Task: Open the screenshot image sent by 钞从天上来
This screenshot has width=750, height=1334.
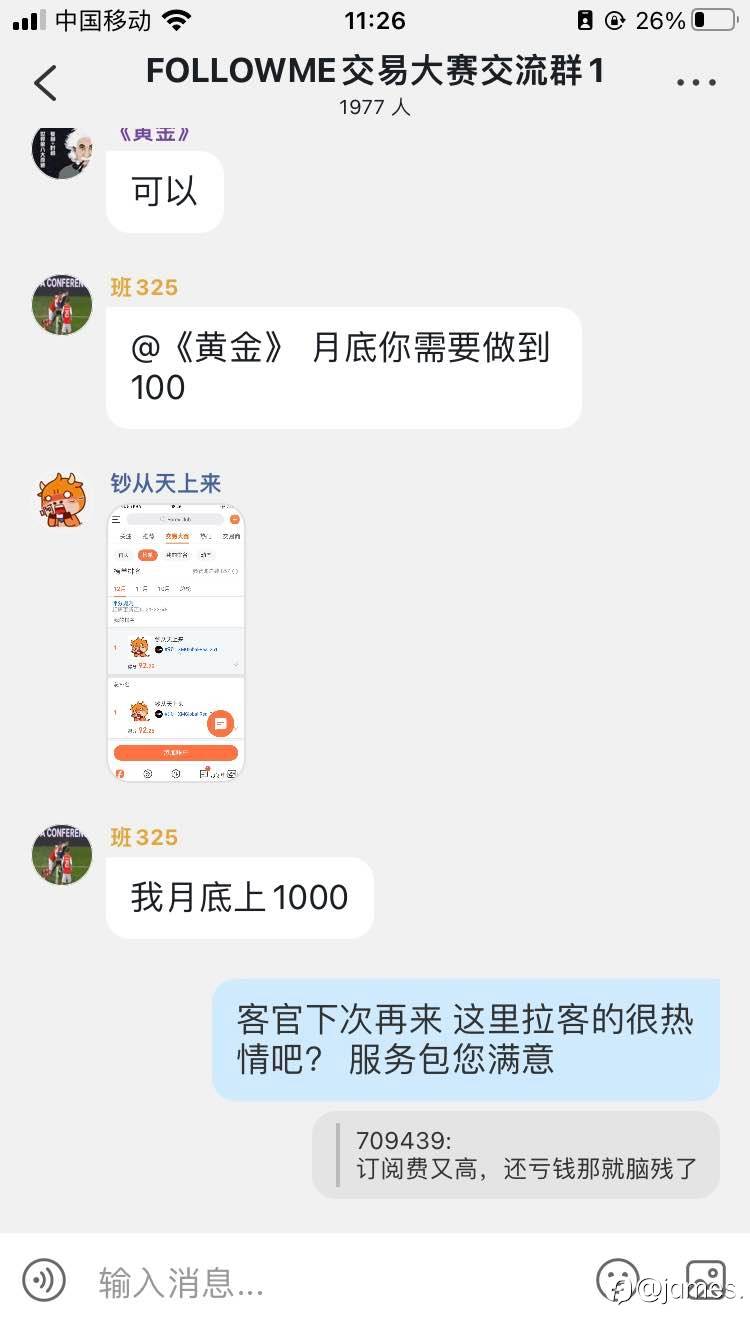Action: point(176,644)
